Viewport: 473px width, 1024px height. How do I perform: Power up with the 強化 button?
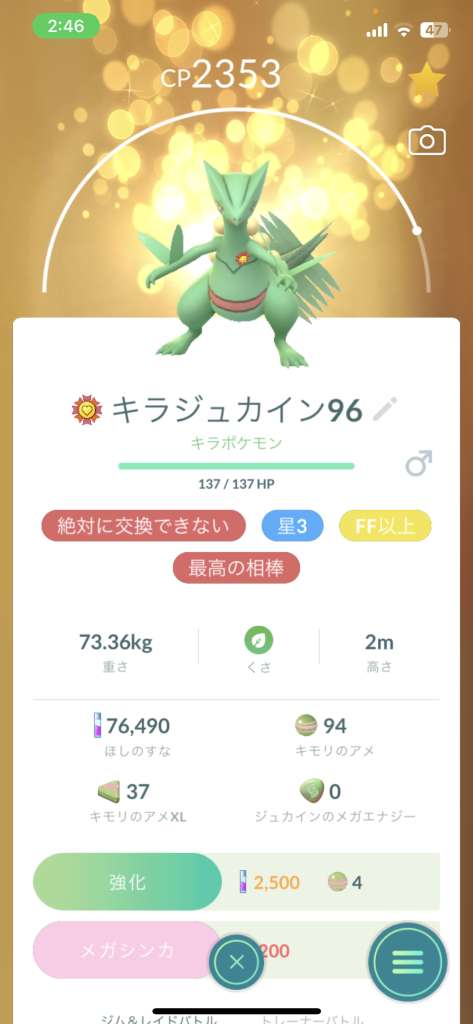[127, 882]
